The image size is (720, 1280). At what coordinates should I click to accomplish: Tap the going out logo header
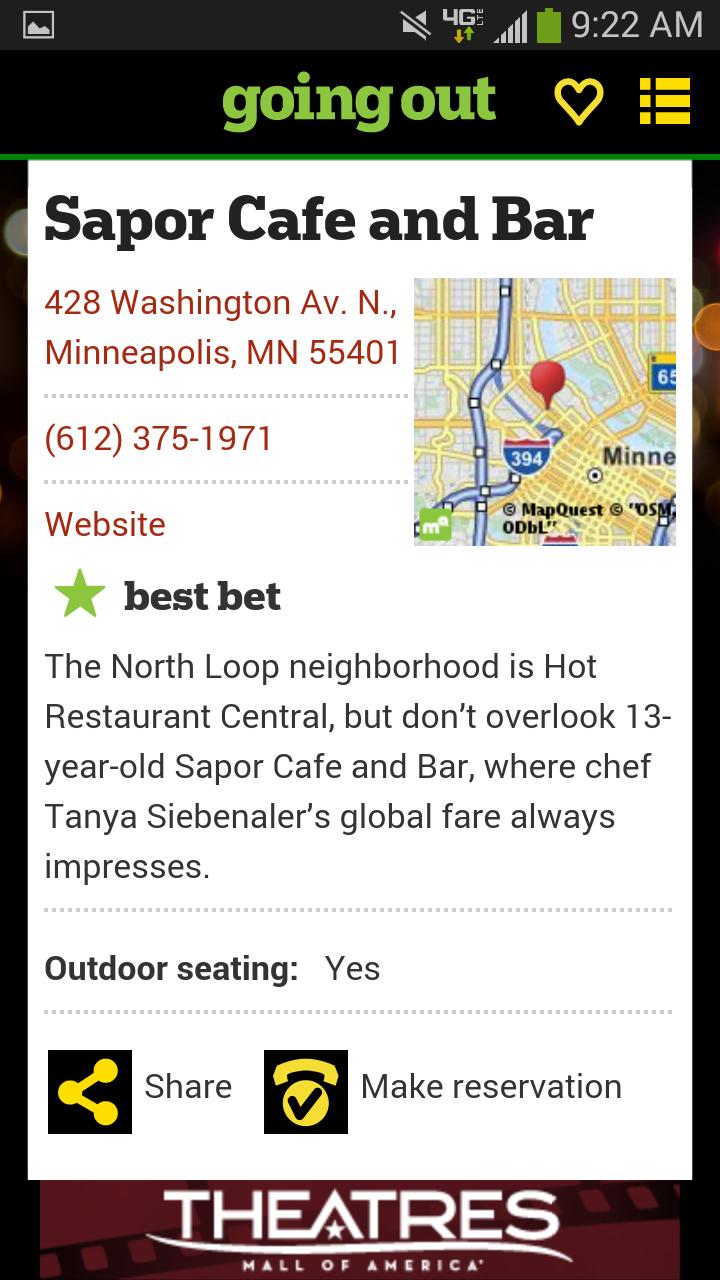point(359,102)
